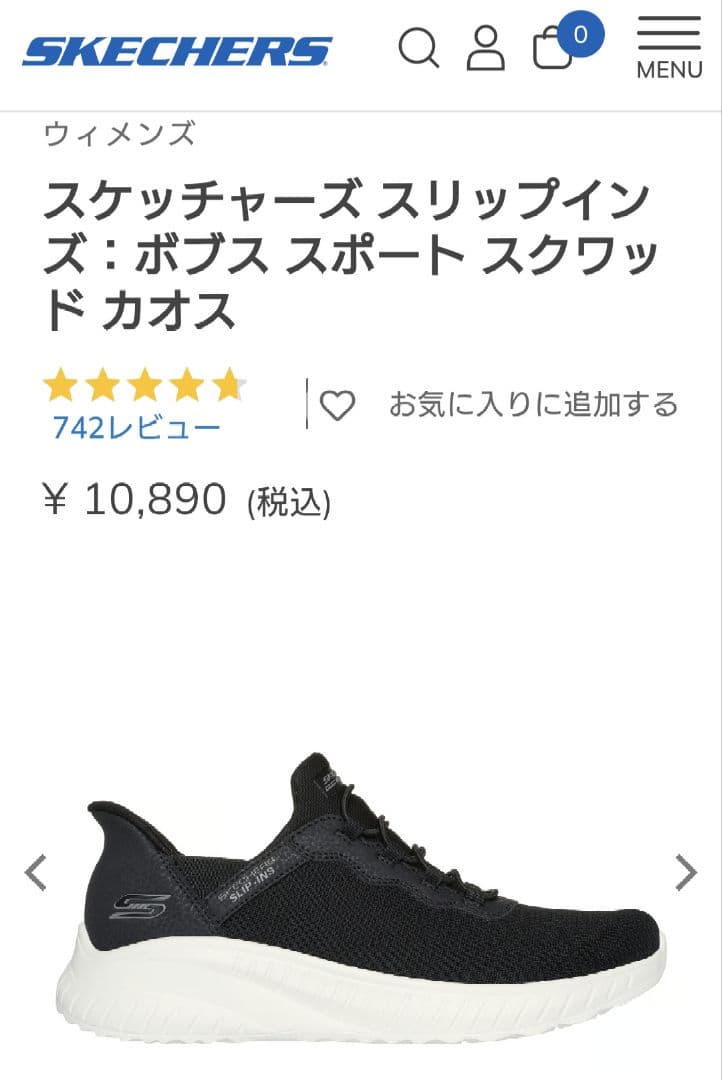Open the ウィメンズ breadcrumb link

[x=120, y=133]
